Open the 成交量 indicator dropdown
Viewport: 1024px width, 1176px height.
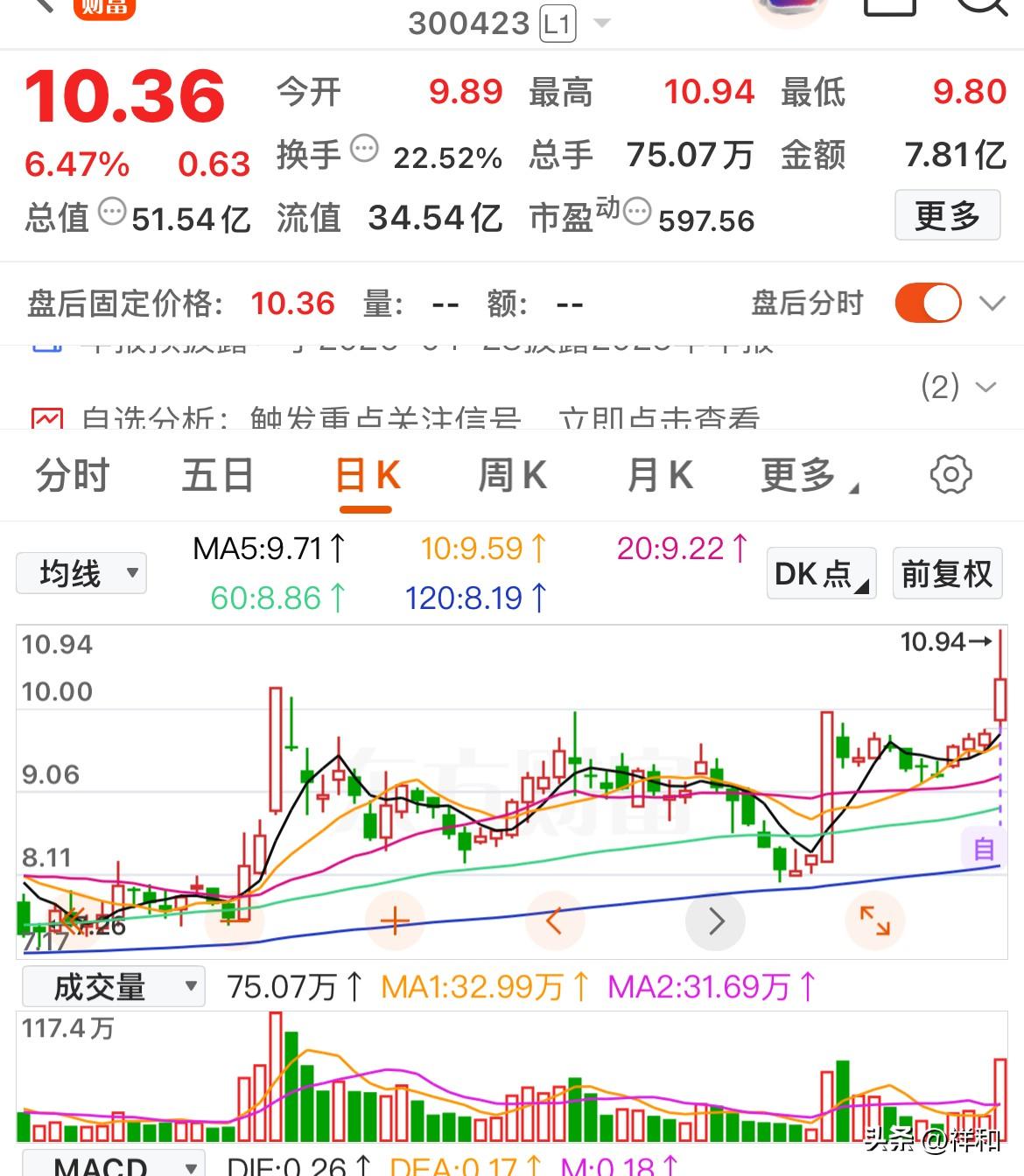click(x=112, y=985)
